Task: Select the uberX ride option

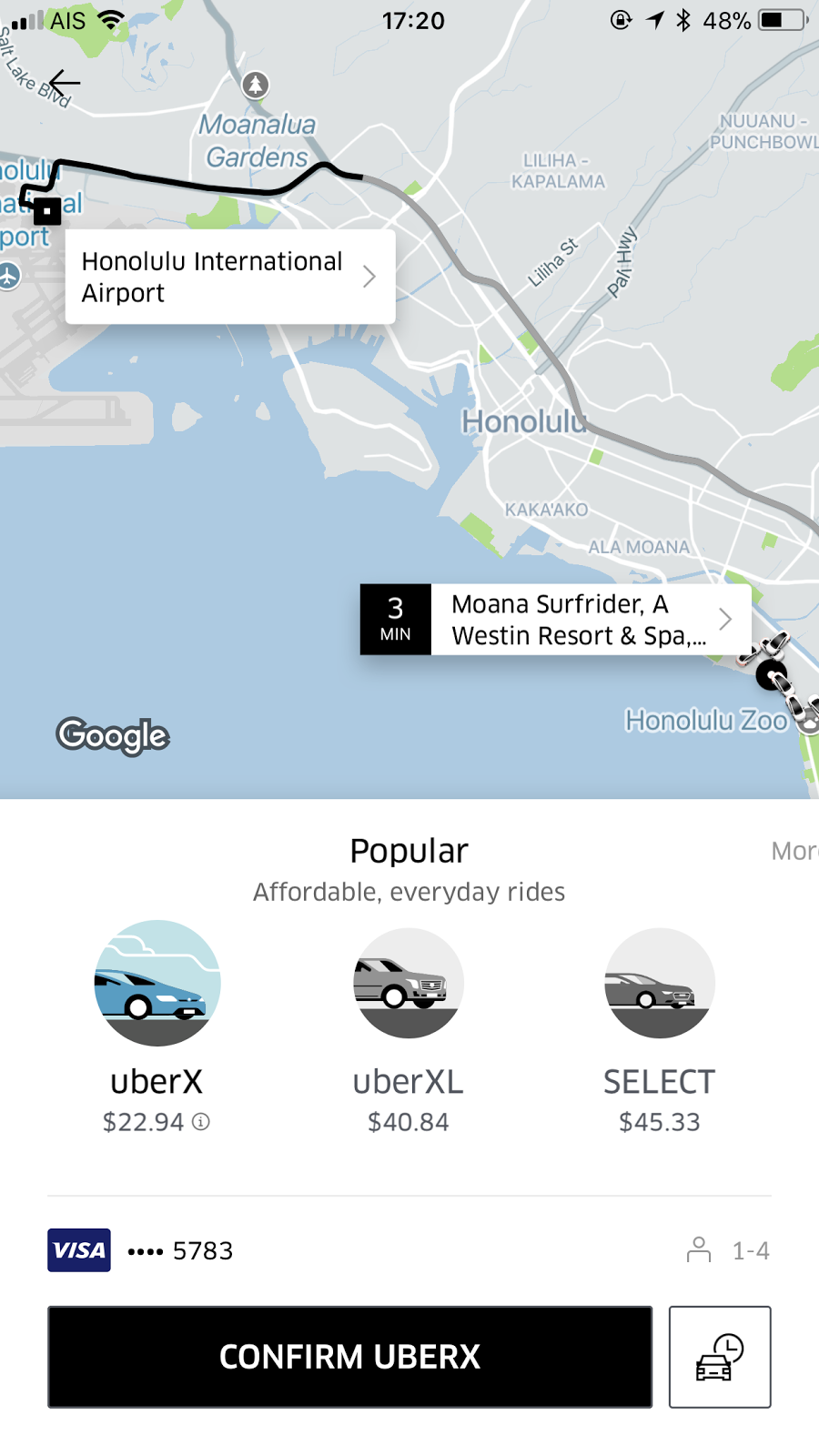Action: (157, 985)
